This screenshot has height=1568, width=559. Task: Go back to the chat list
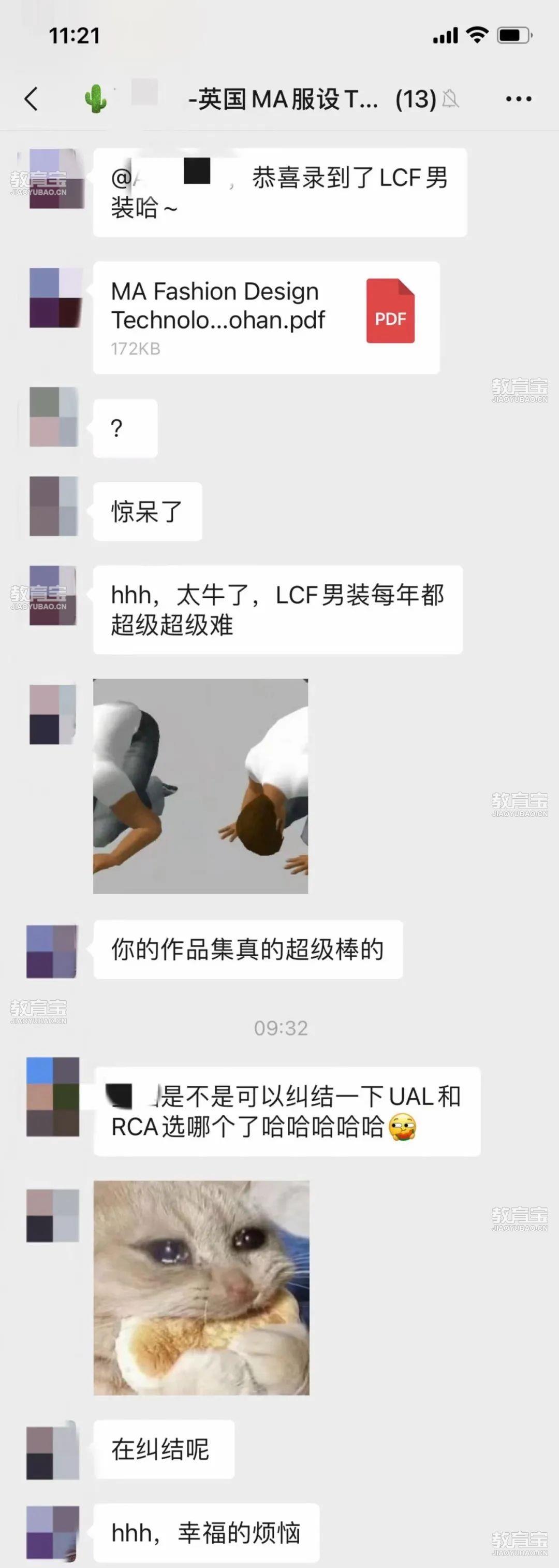[x=32, y=98]
